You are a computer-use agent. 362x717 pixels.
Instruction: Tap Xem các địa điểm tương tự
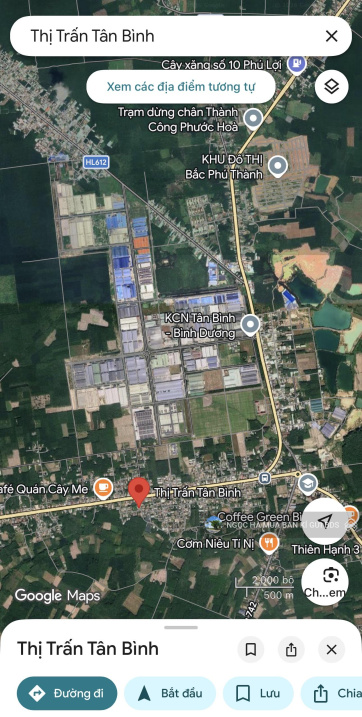[181, 86]
